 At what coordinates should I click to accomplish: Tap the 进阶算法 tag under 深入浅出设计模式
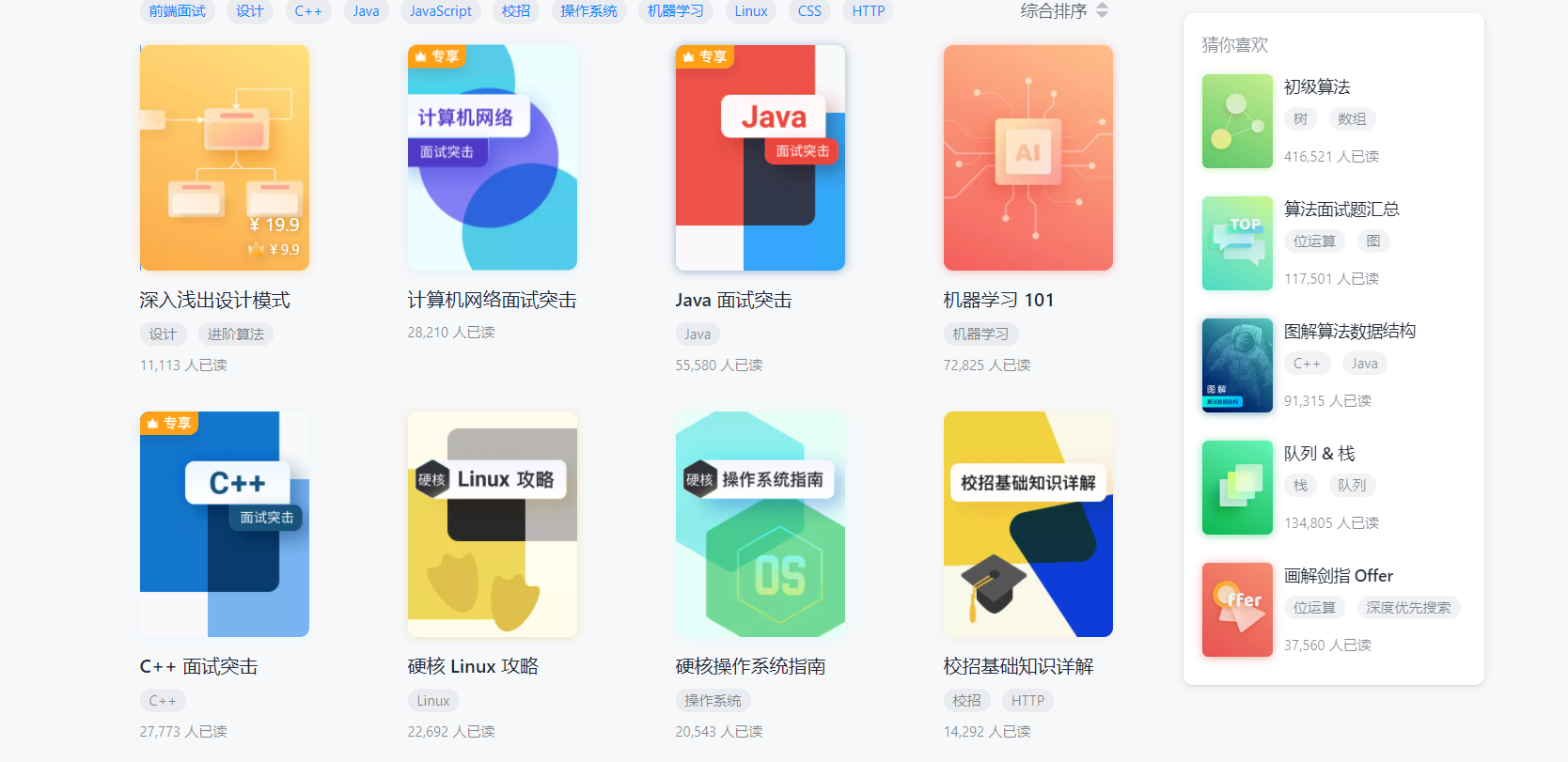click(x=235, y=334)
